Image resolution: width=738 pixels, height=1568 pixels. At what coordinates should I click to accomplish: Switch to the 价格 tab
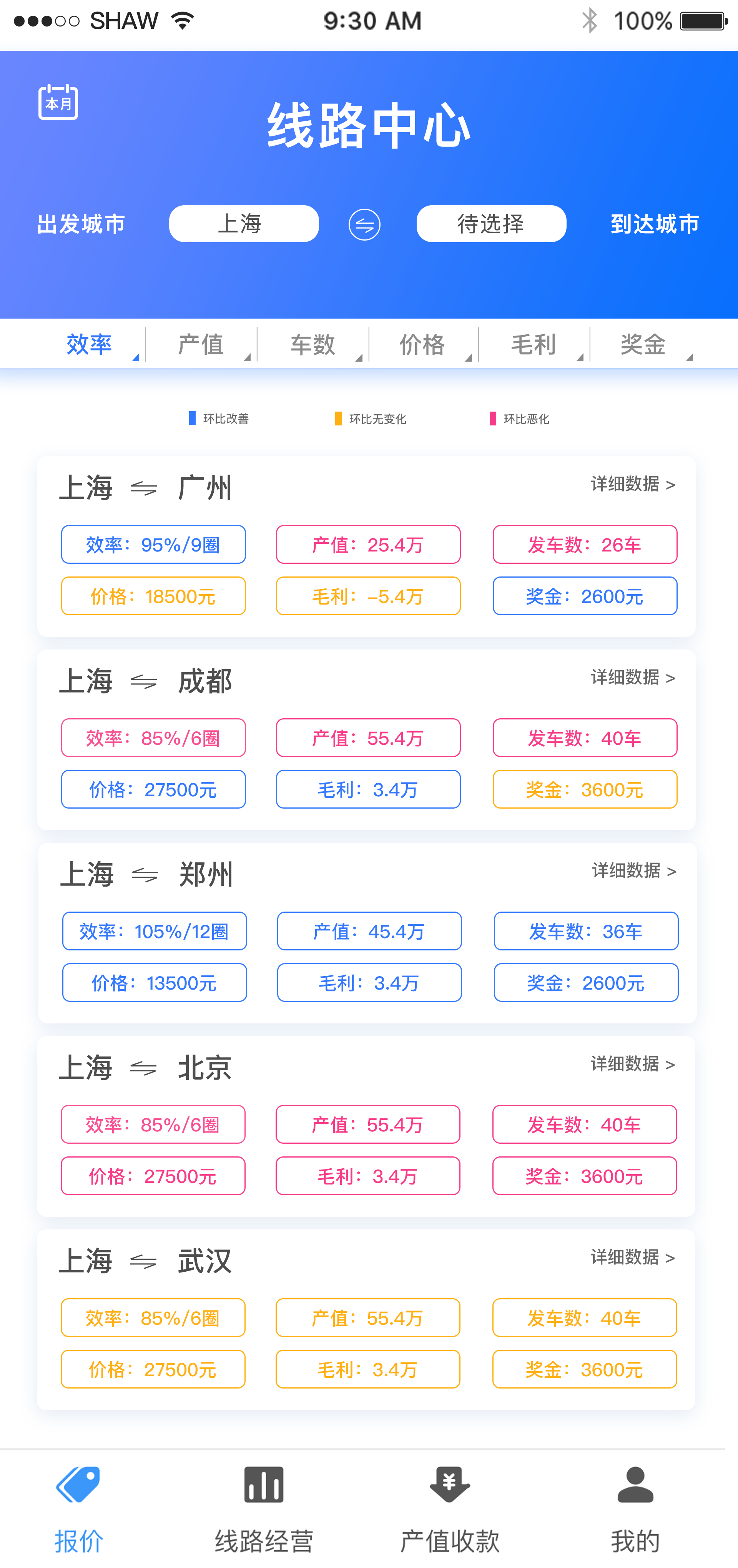422,344
